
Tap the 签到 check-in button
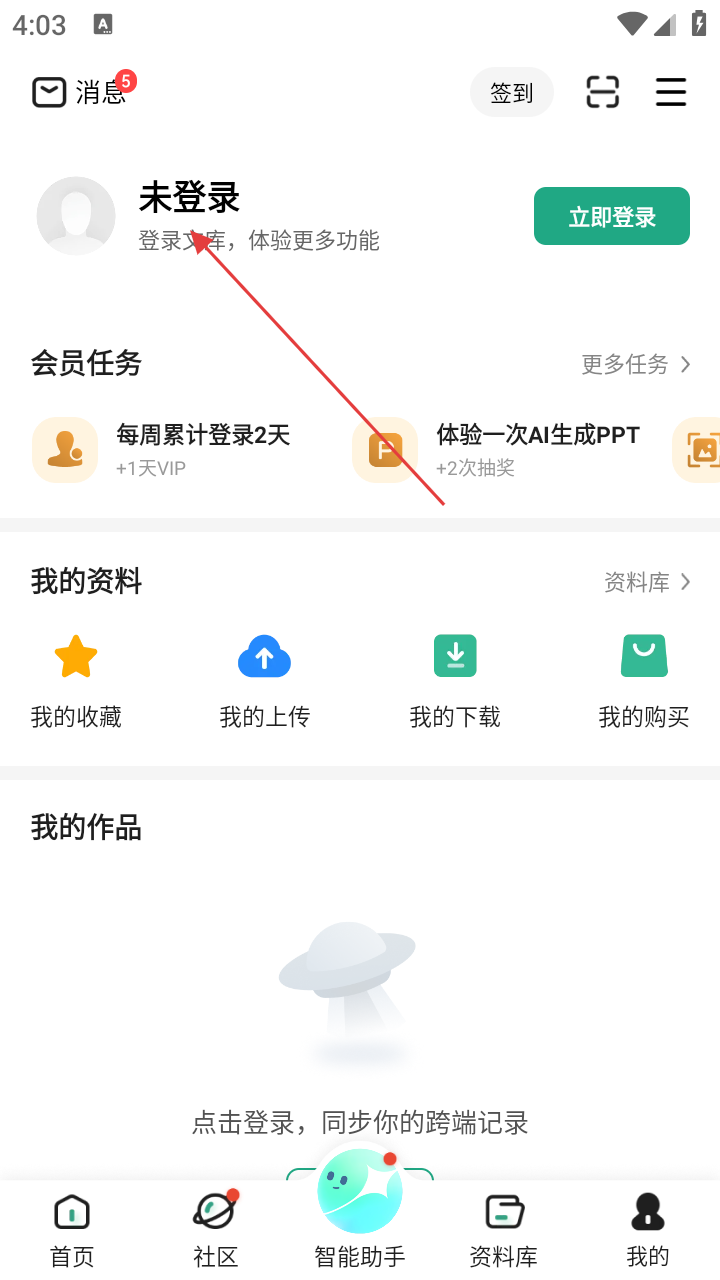[x=511, y=93]
